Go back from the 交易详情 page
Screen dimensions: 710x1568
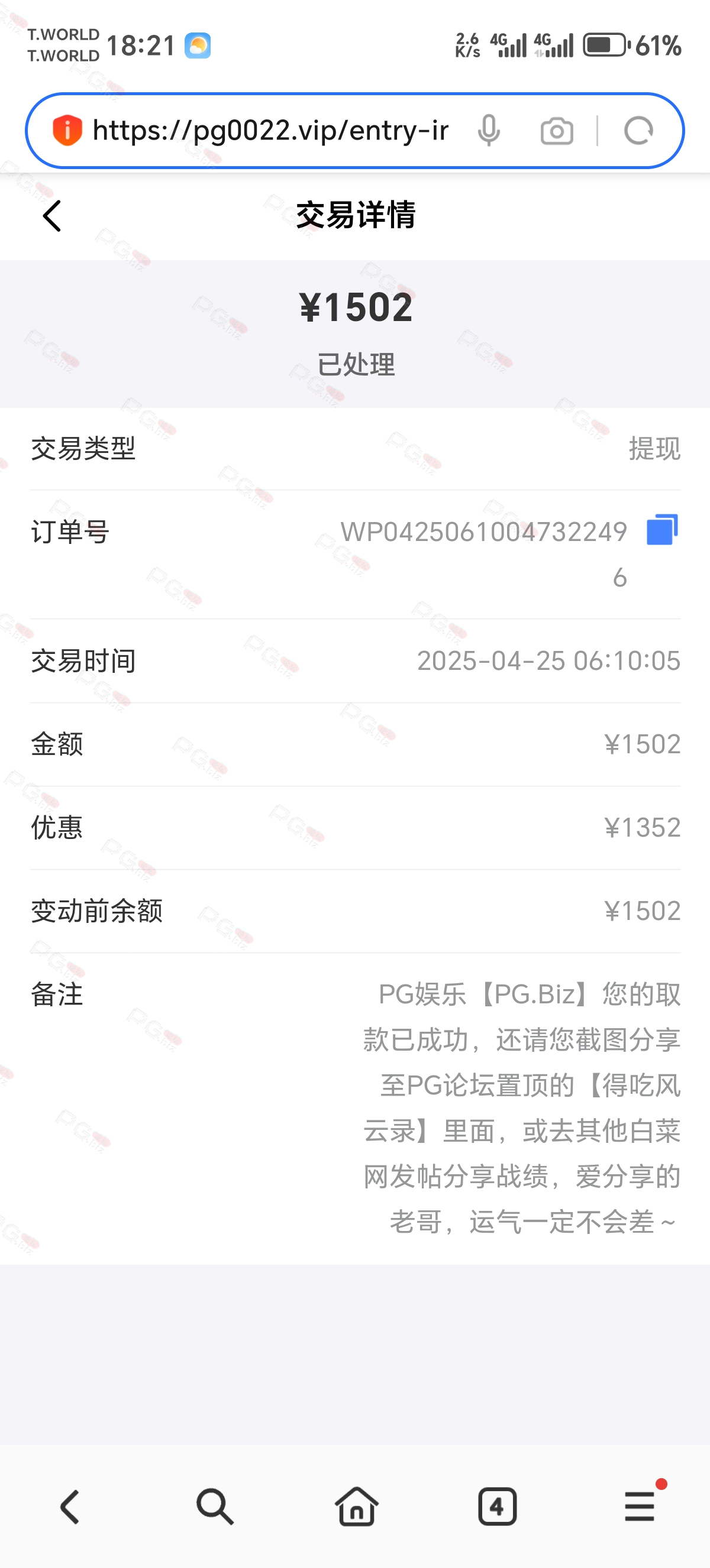[x=53, y=216]
